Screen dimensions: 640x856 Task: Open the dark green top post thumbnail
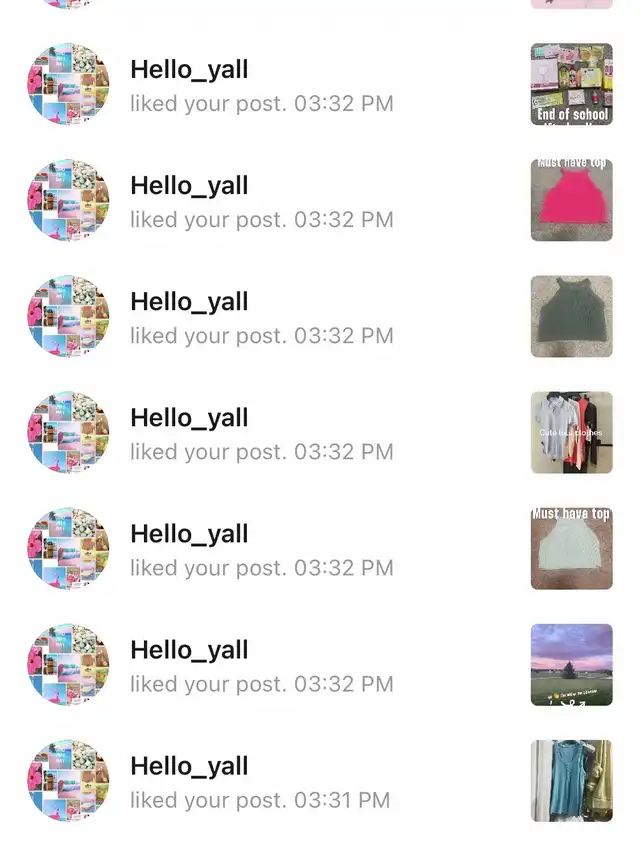(571, 316)
